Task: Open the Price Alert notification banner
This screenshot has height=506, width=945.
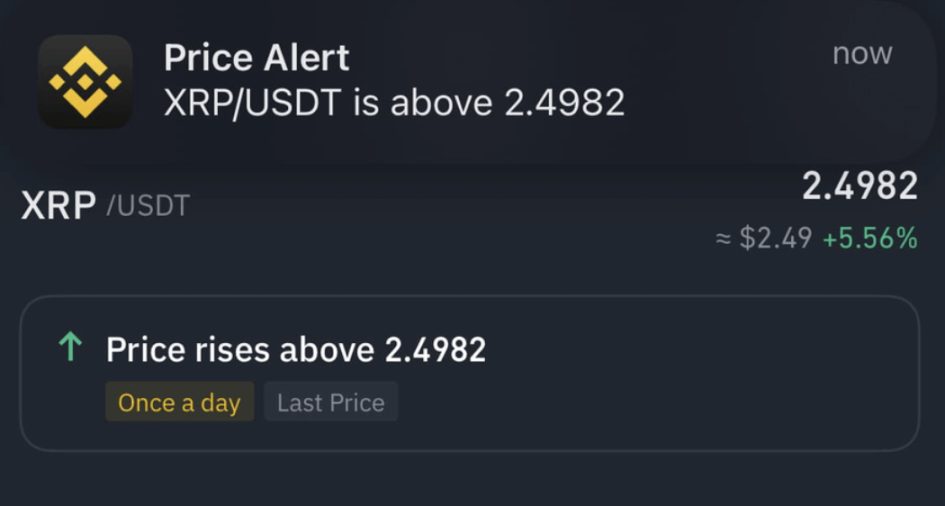Action: [470, 82]
